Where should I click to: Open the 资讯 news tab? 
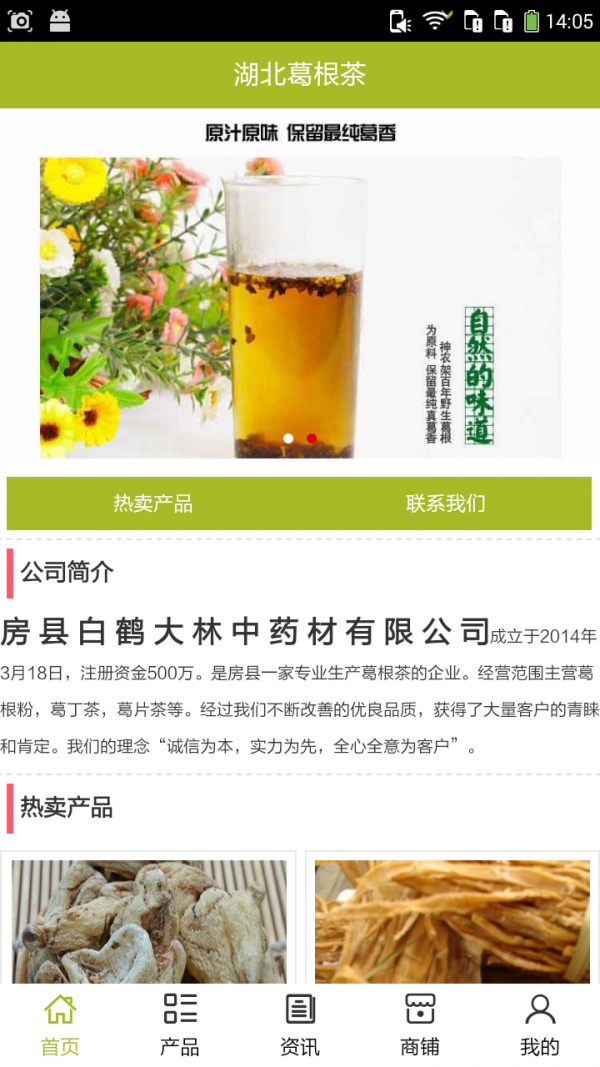(300, 1025)
